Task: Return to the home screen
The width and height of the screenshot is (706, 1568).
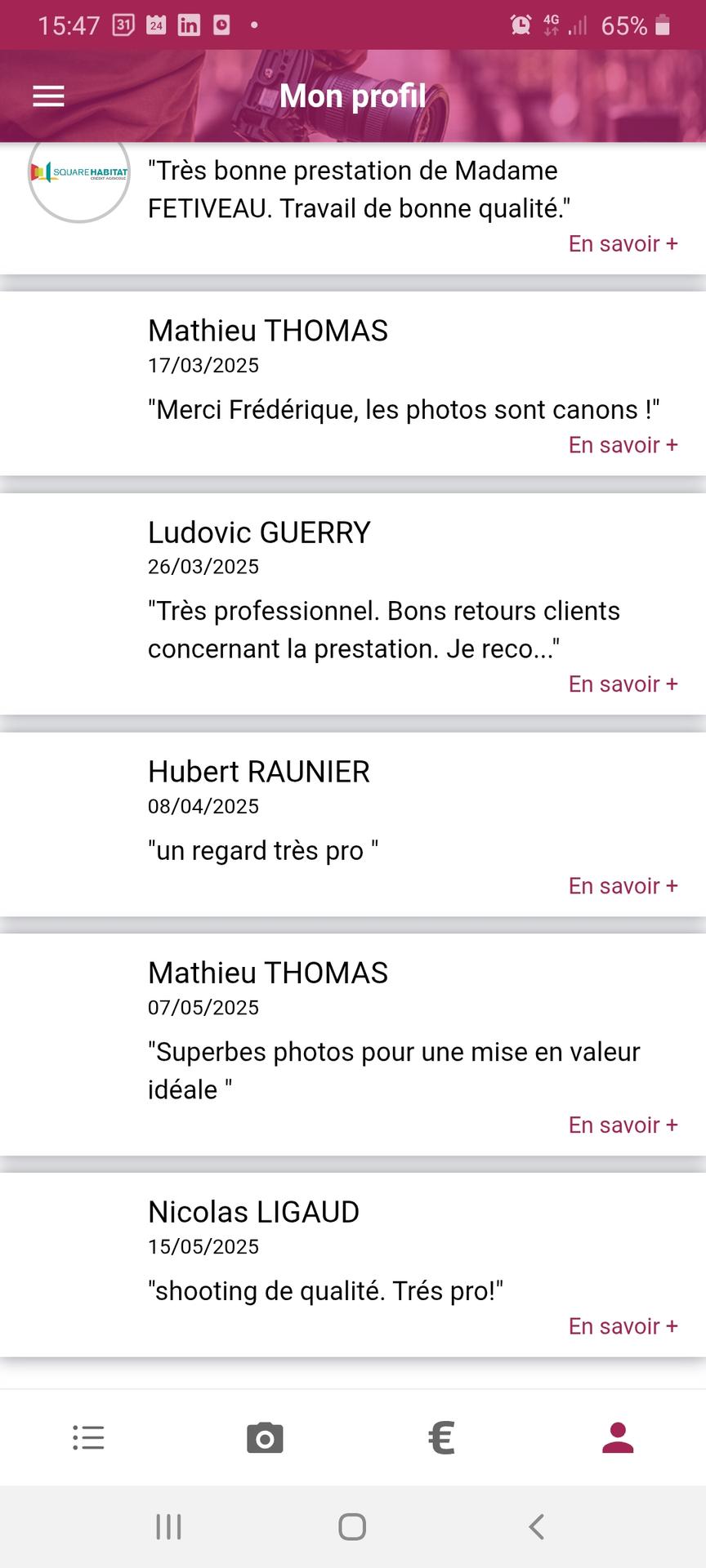Action: point(352,1526)
